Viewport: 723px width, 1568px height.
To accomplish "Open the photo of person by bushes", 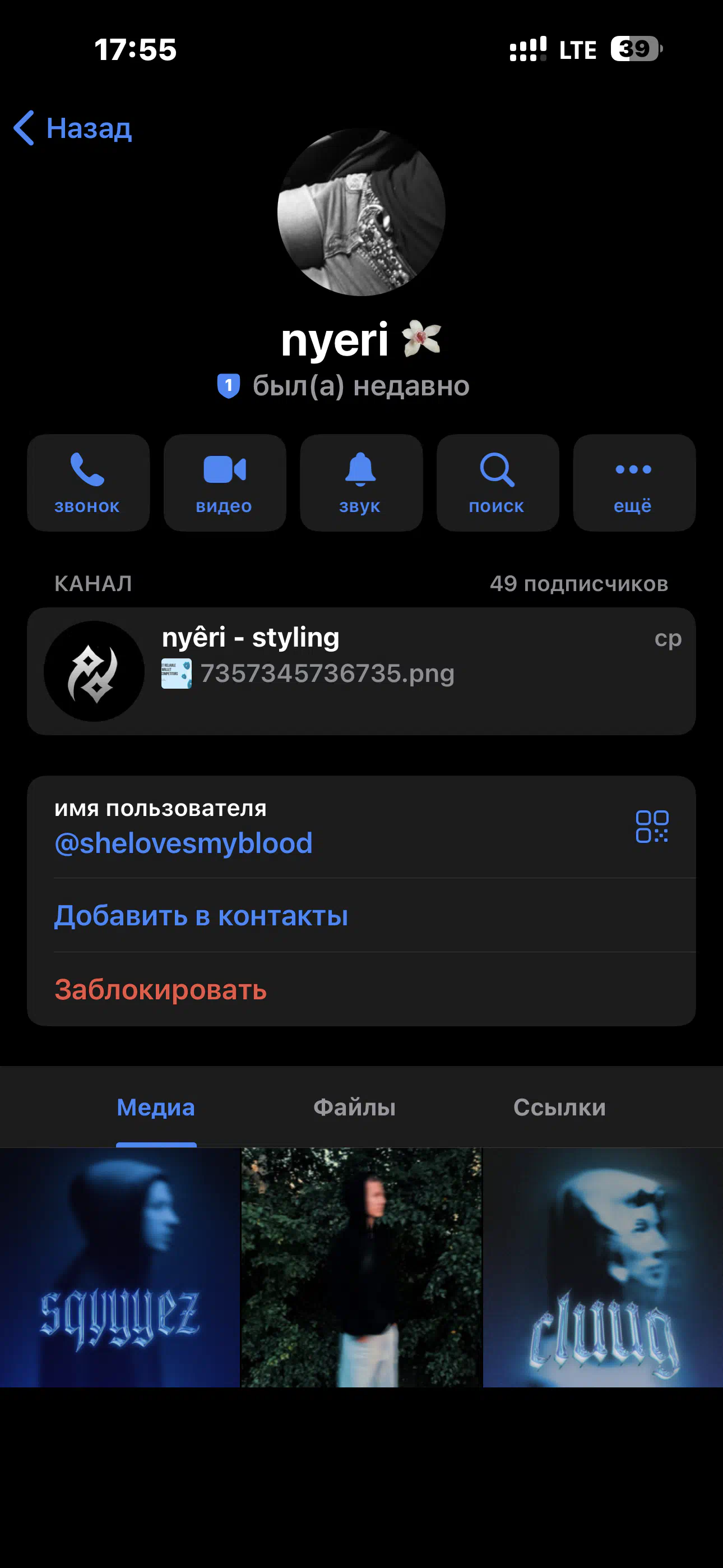I will (x=361, y=1267).
